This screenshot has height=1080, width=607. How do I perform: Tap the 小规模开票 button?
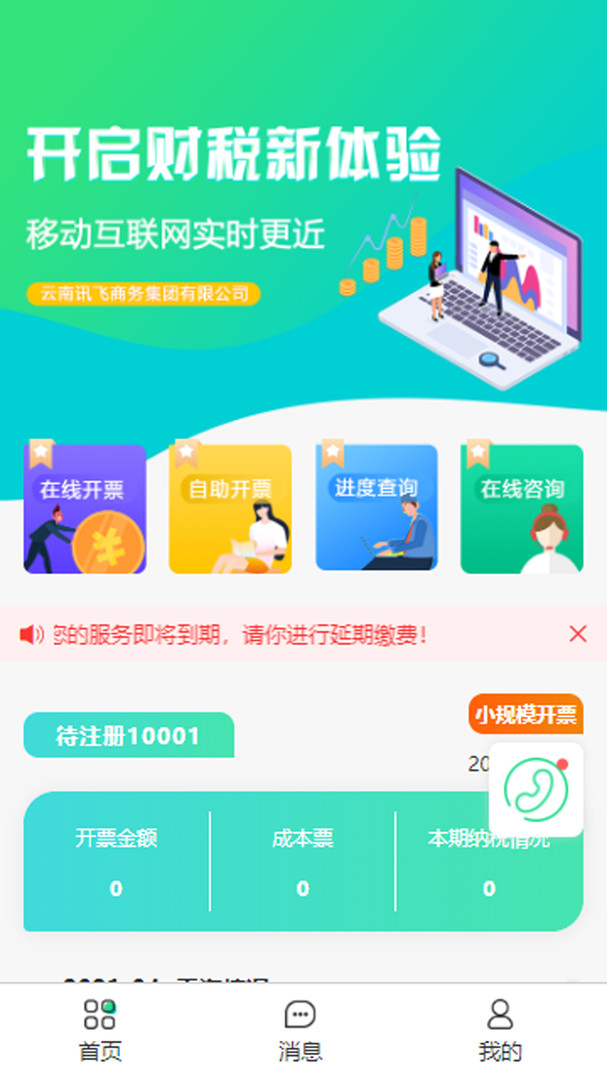click(525, 714)
